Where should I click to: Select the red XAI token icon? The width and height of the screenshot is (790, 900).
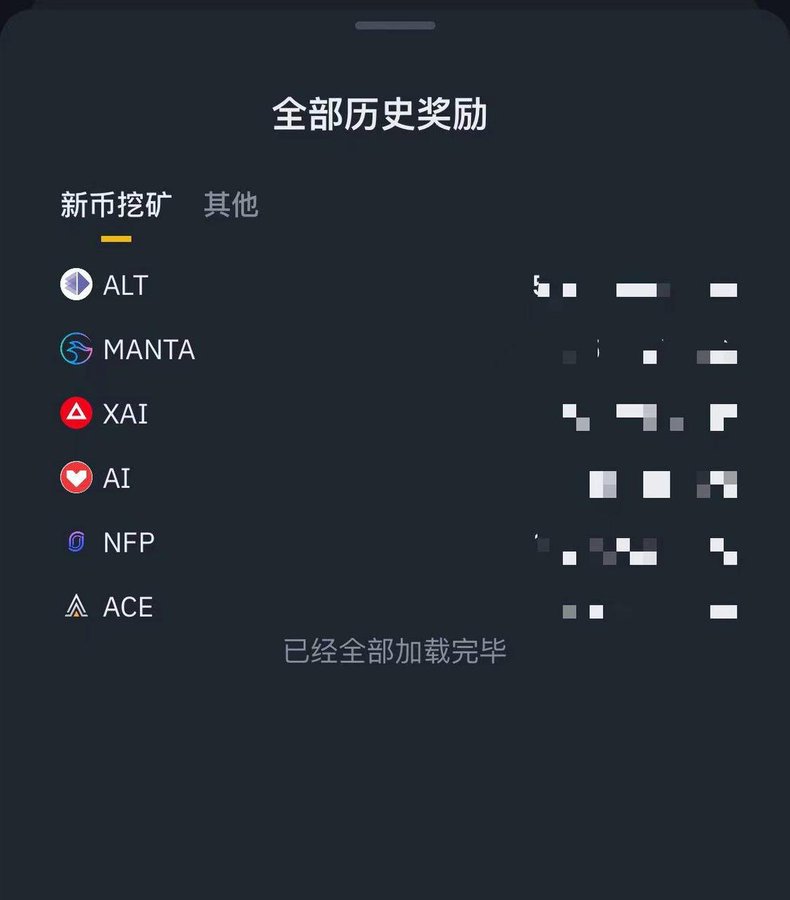tap(75, 414)
